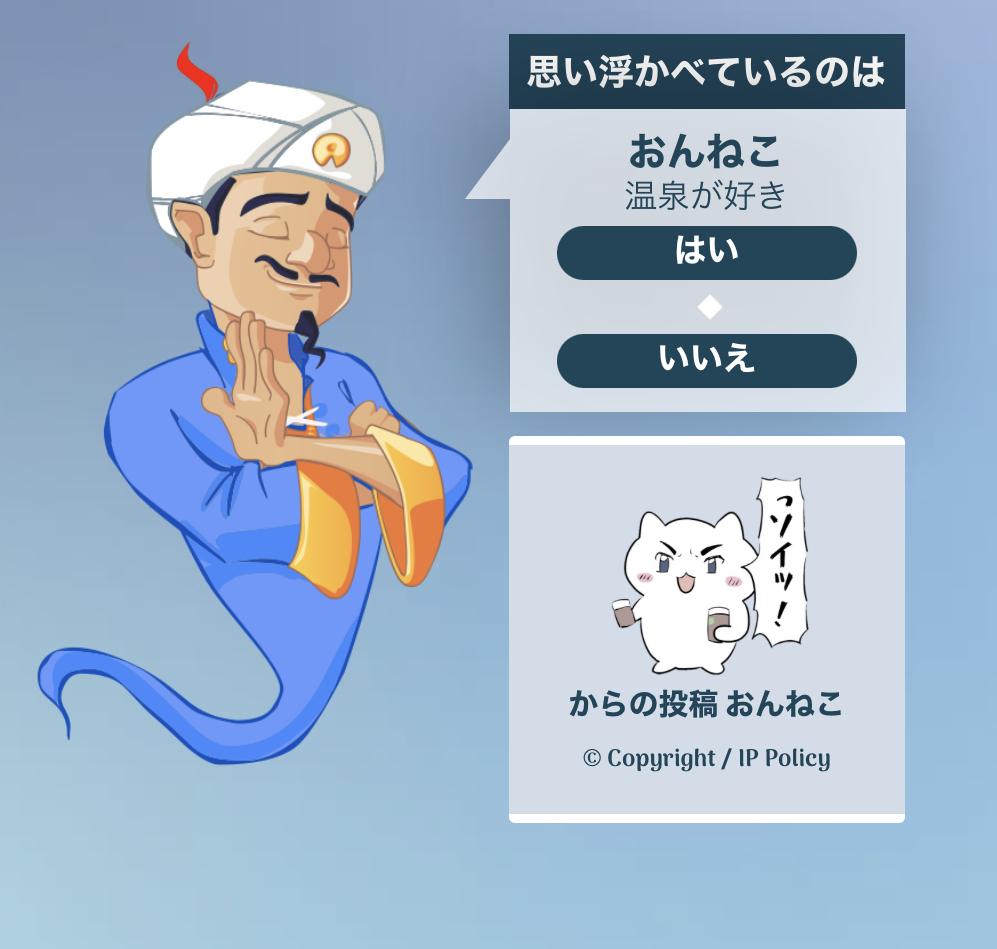
Task: Open the Copyright / IP Policy link
Action: (706, 759)
